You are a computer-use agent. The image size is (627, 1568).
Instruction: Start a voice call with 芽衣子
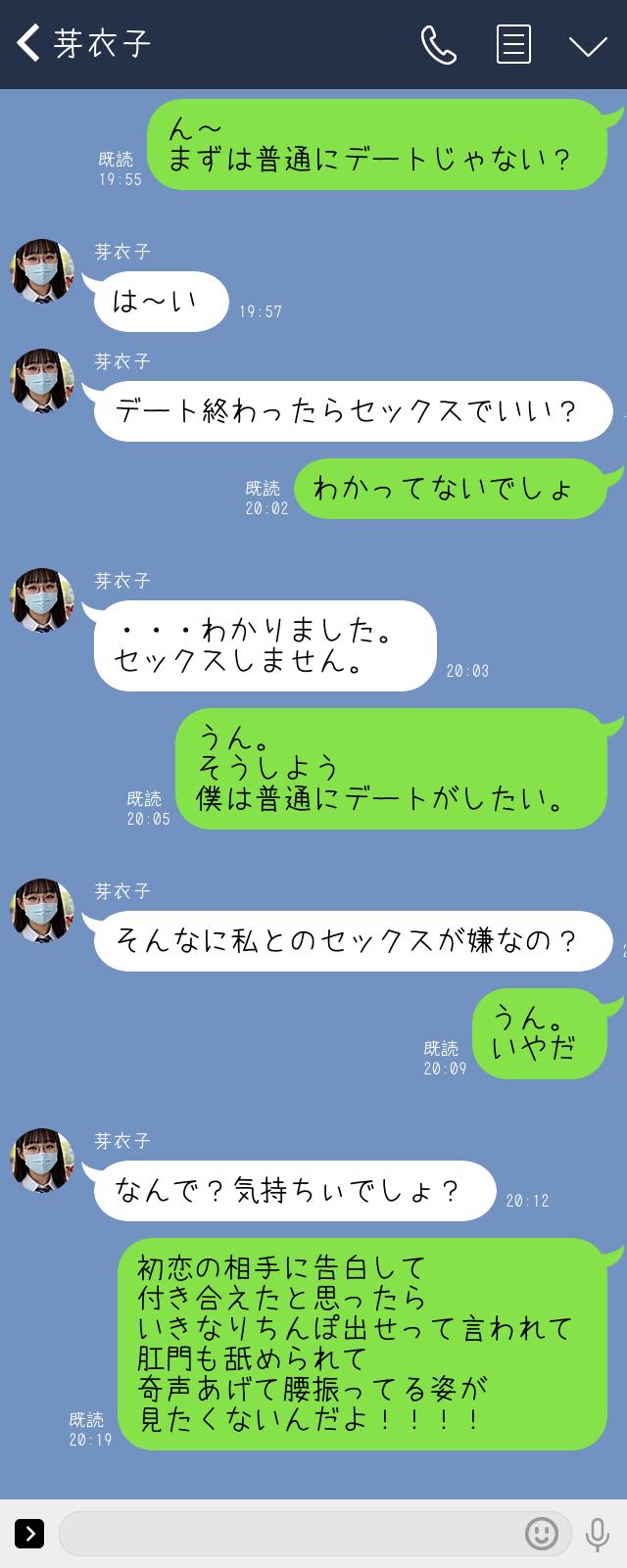[438, 45]
